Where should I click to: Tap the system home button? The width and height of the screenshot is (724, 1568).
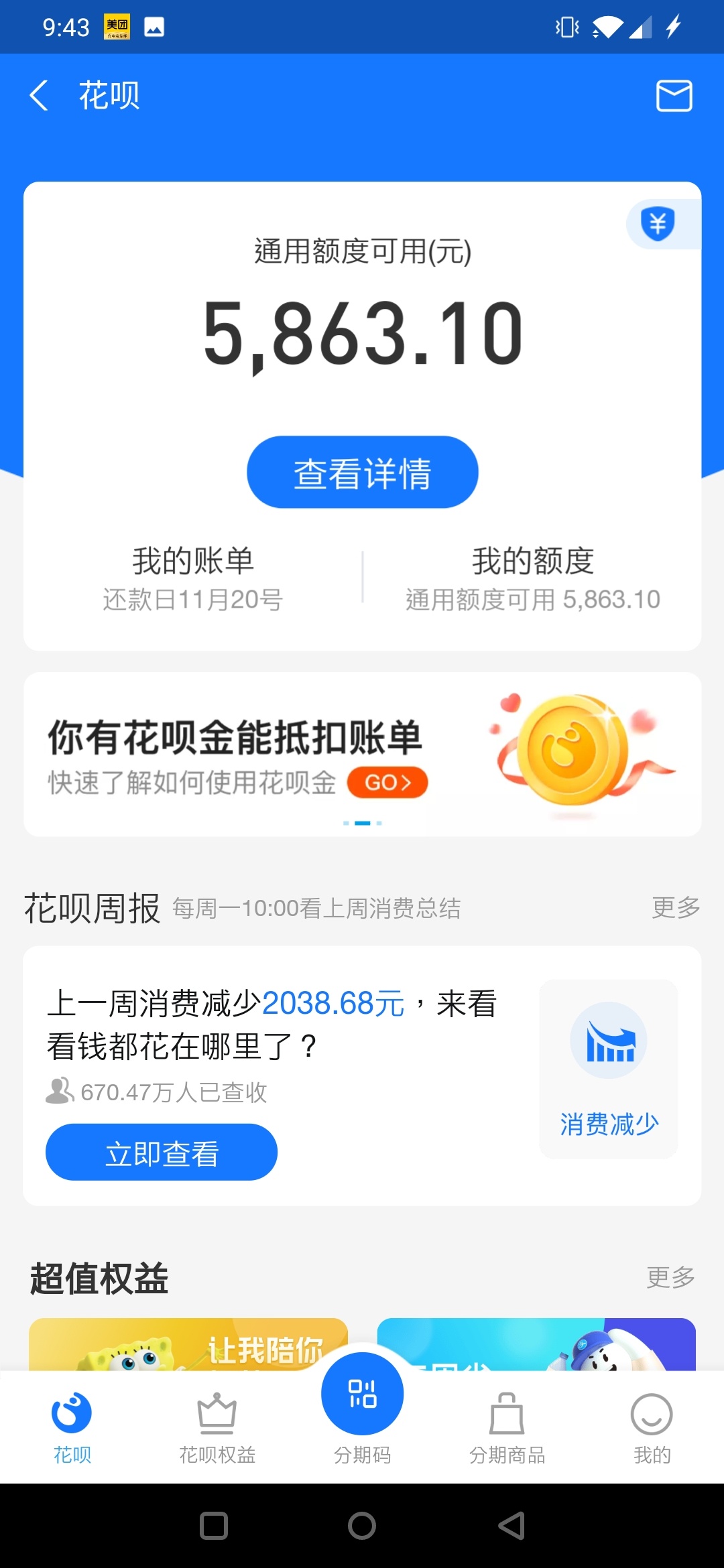[x=362, y=1526]
